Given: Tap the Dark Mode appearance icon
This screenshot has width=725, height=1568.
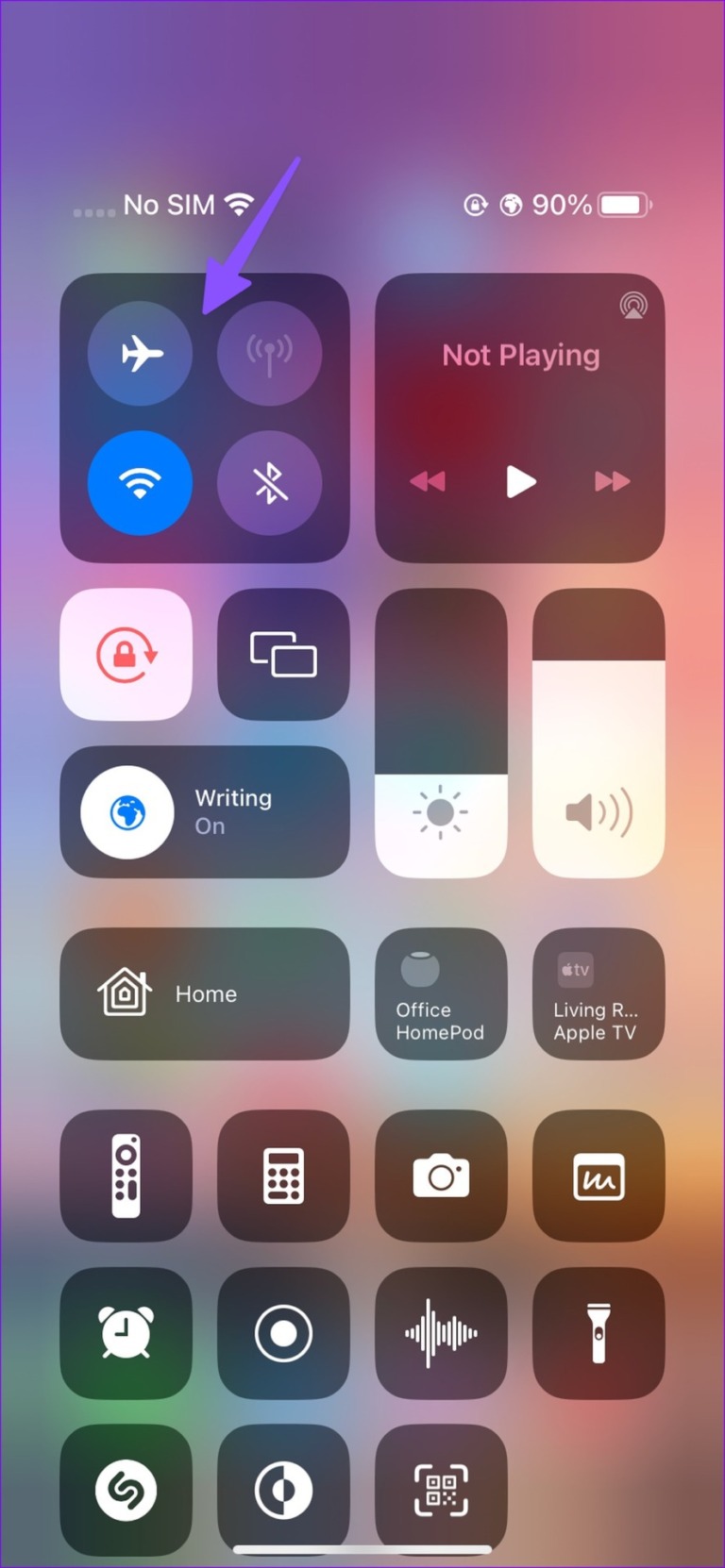Looking at the screenshot, I should pos(283,1491).
